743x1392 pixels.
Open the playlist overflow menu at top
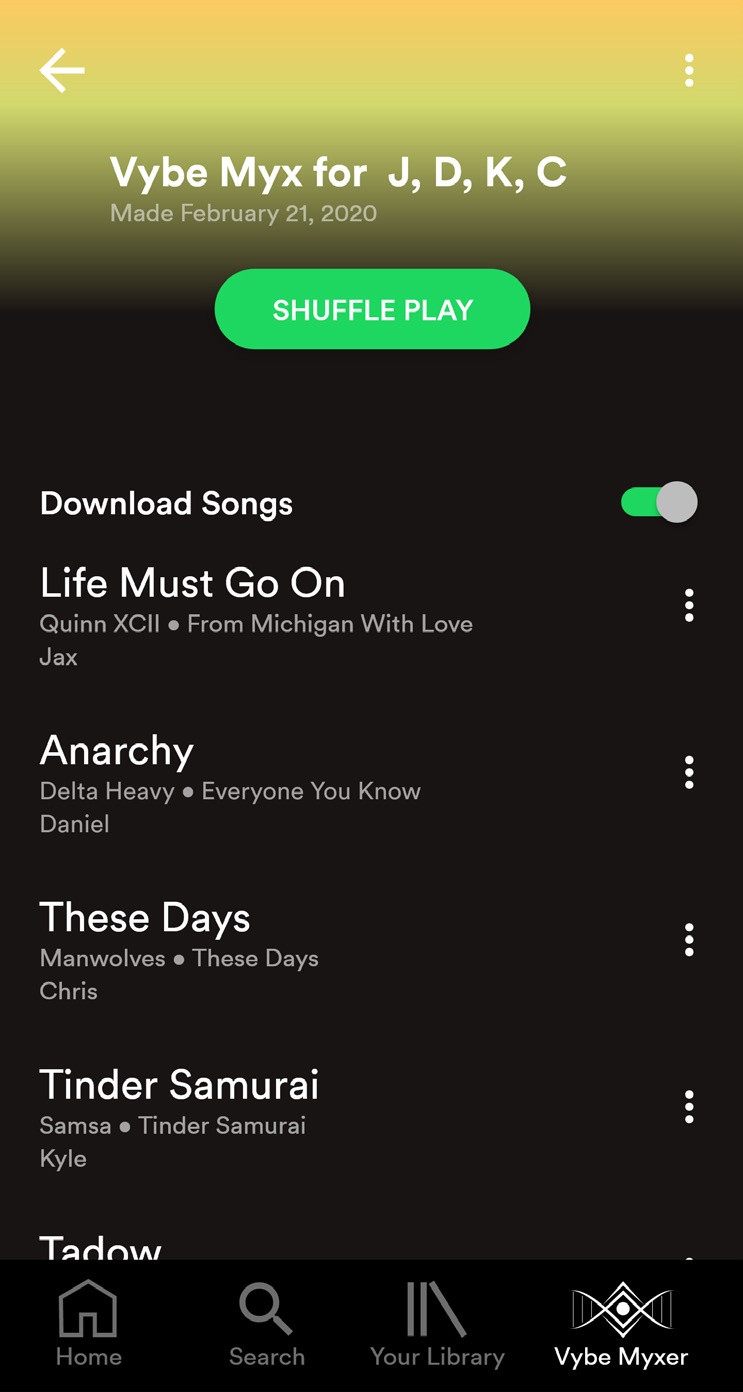pos(689,71)
